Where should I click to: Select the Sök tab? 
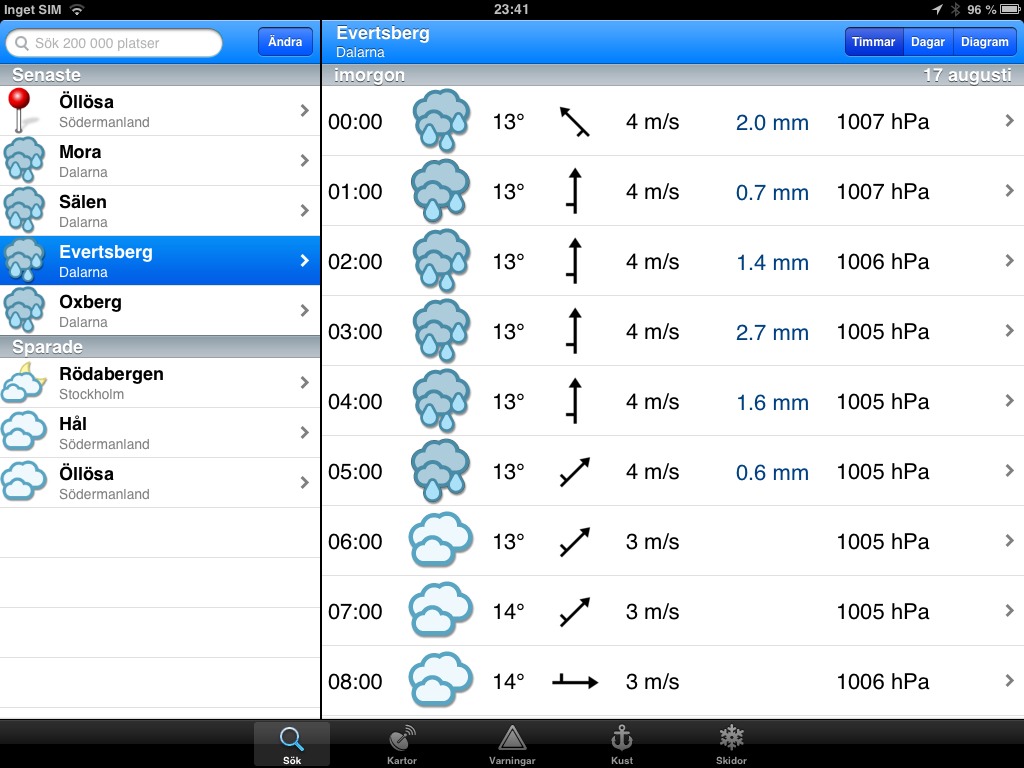click(x=291, y=744)
